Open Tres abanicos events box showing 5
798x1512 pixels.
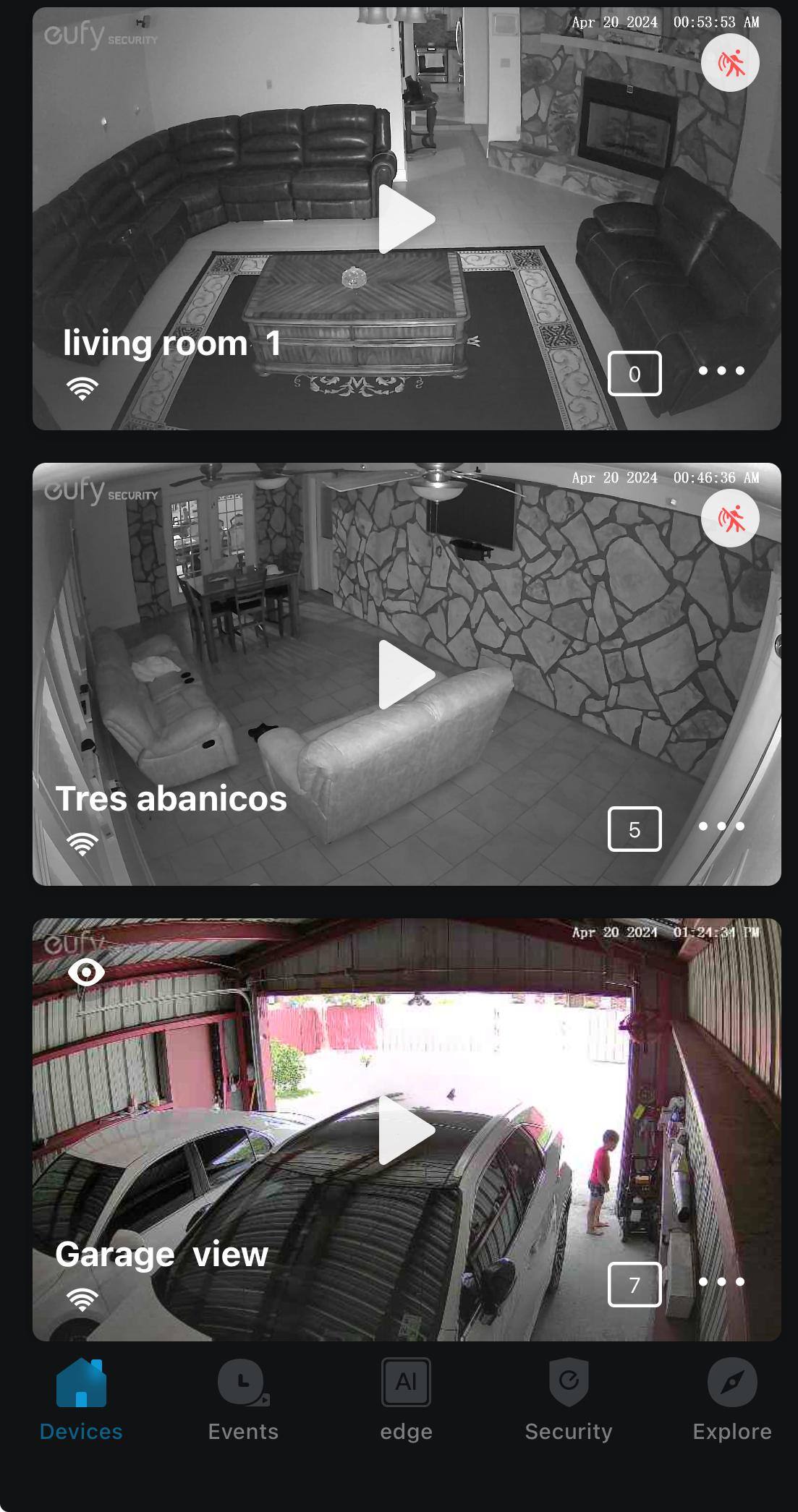click(634, 829)
